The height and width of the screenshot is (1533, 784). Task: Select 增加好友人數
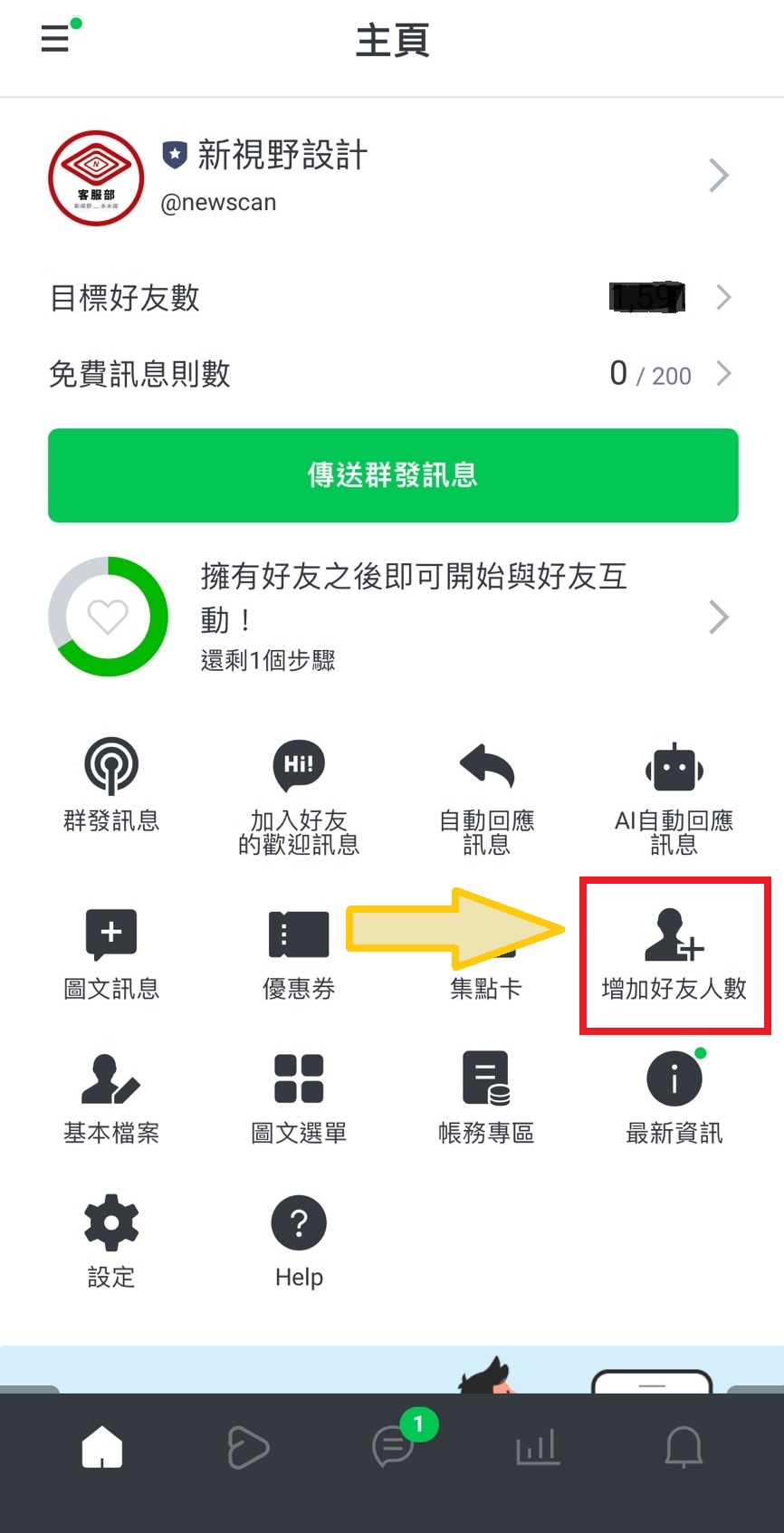coord(674,955)
